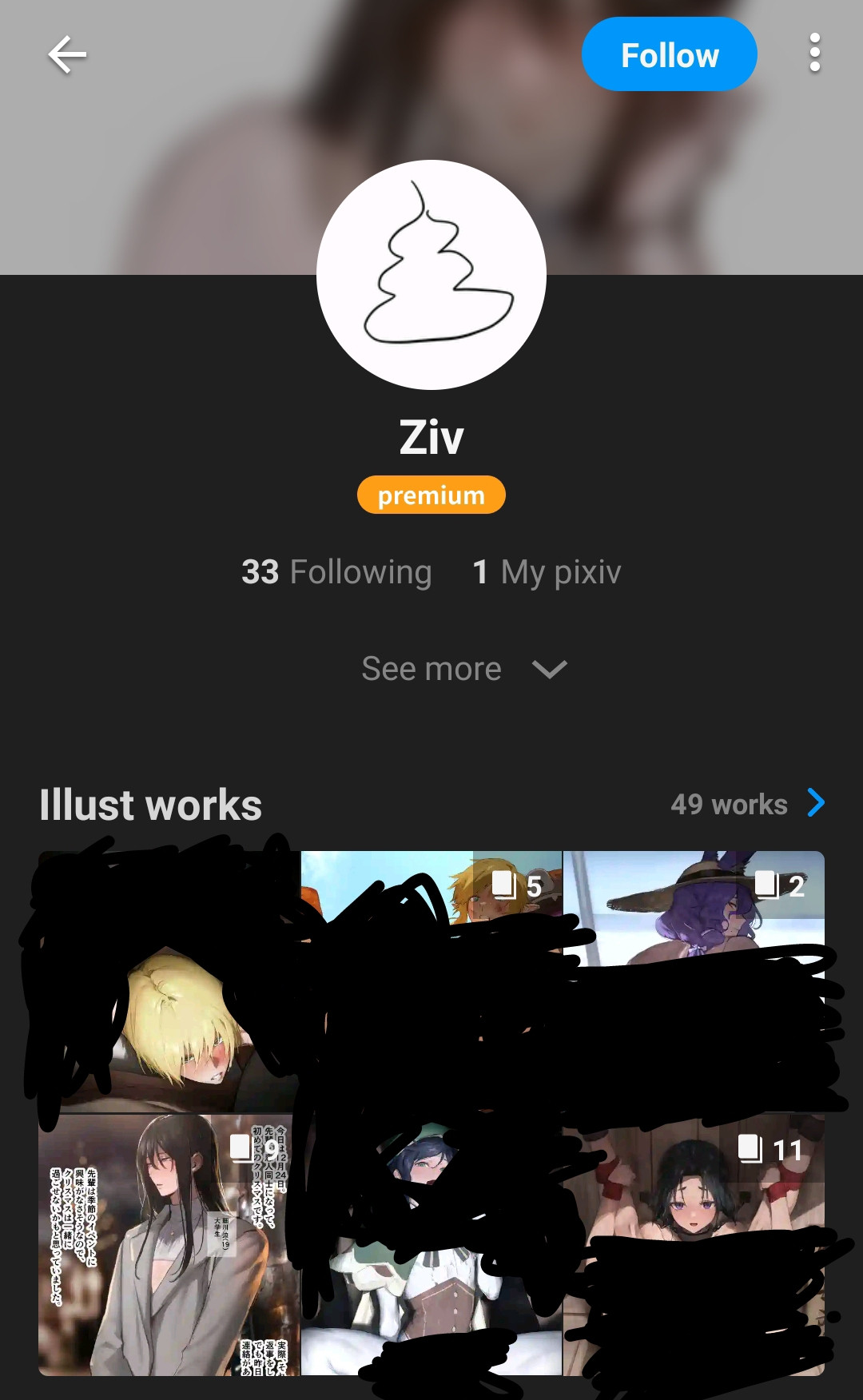Screen dimensions: 863x1400
Task: Expand the See more profile details
Action: point(463,669)
